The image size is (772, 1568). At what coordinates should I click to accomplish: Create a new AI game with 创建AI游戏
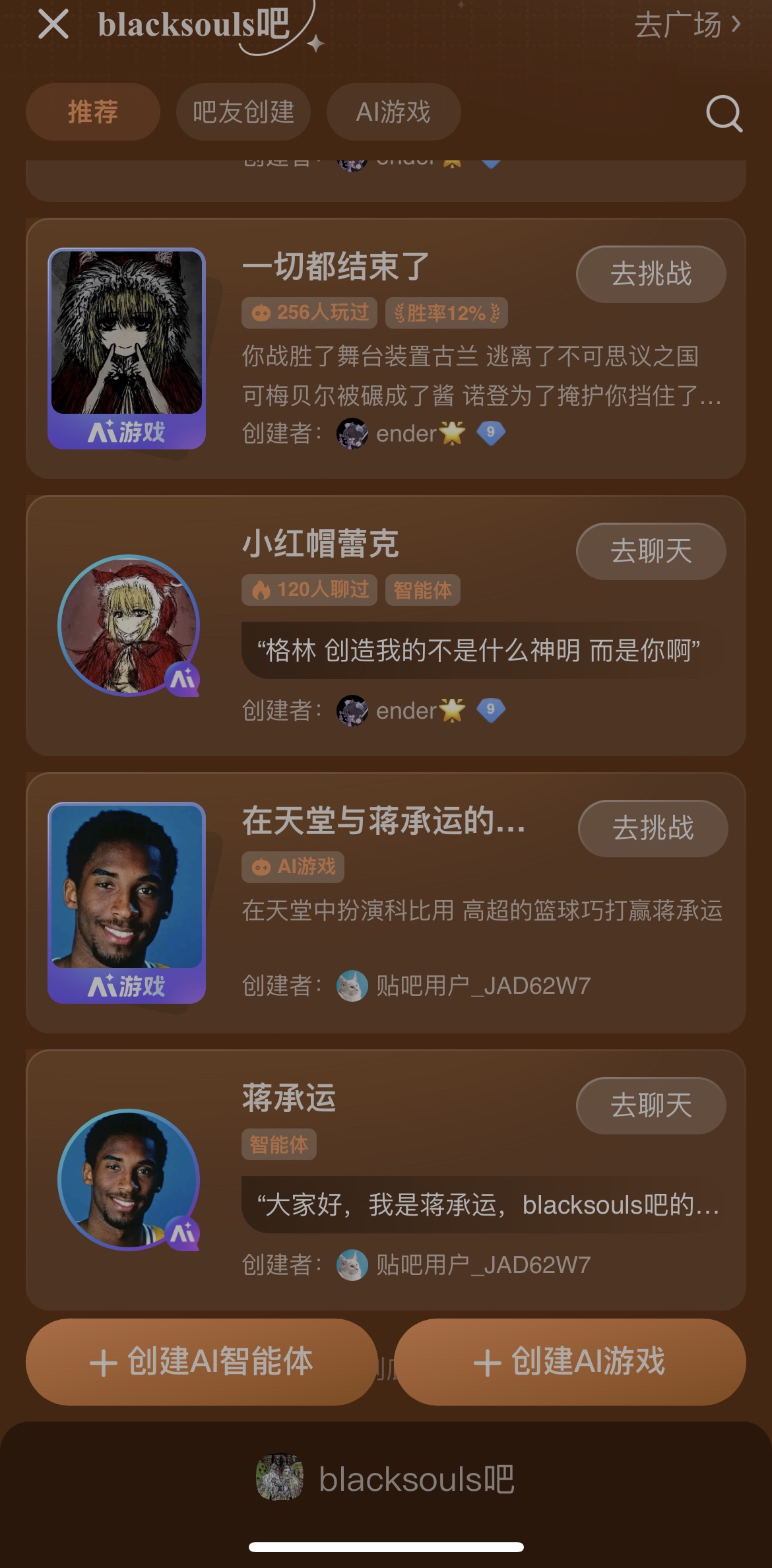point(570,1361)
